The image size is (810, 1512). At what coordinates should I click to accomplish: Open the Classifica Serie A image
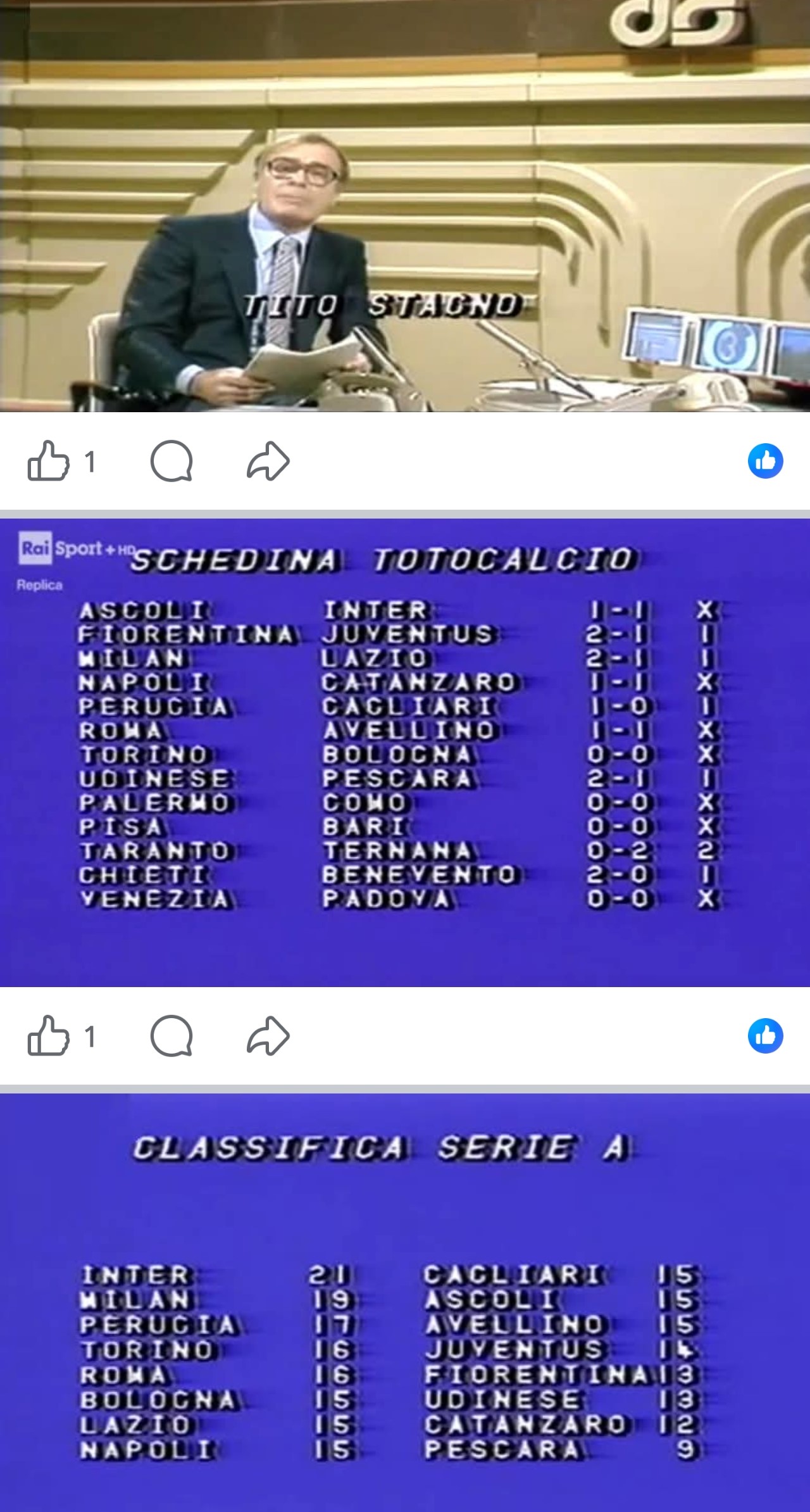click(405, 1302)
